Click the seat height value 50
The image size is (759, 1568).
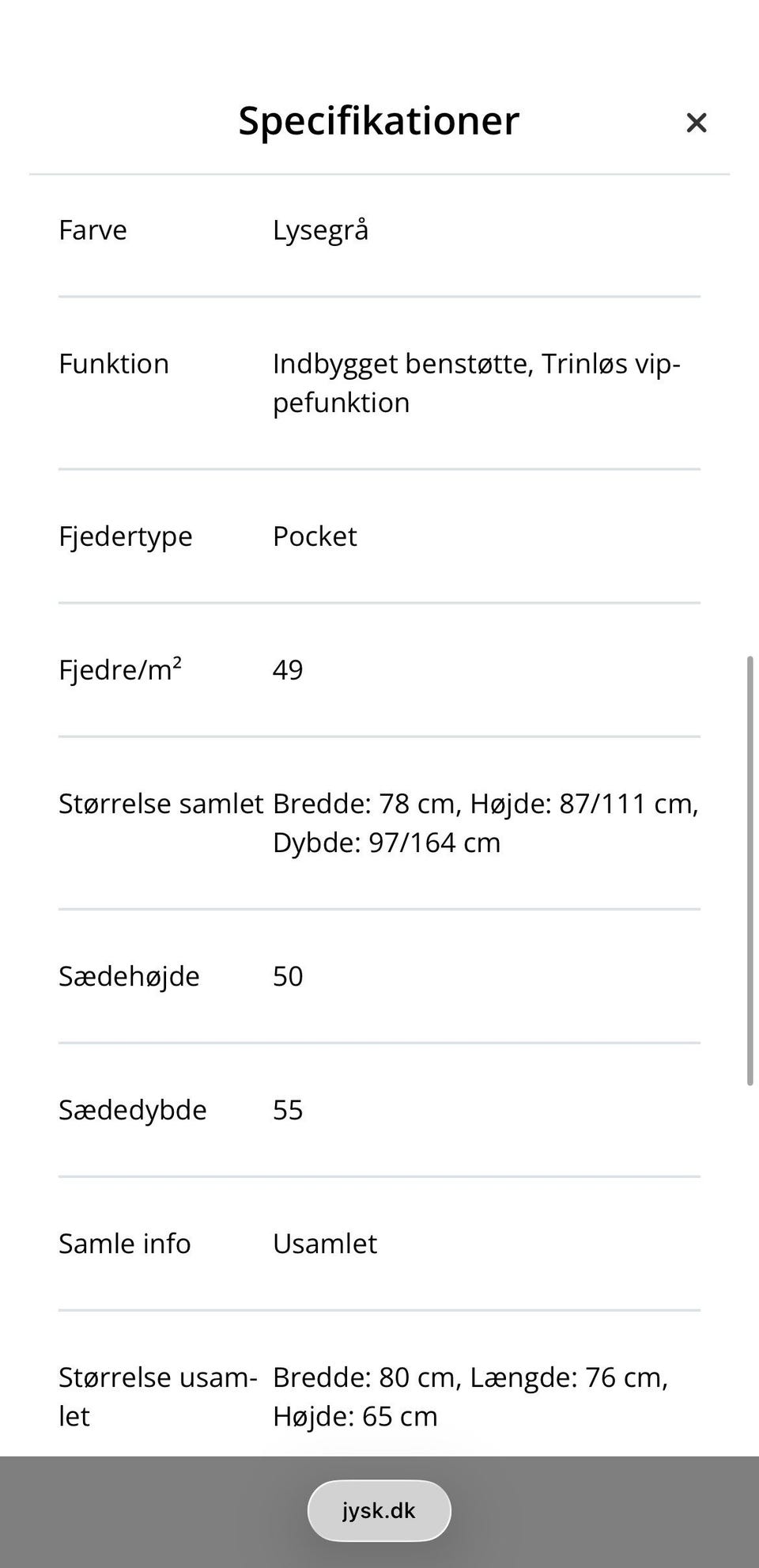288,975
